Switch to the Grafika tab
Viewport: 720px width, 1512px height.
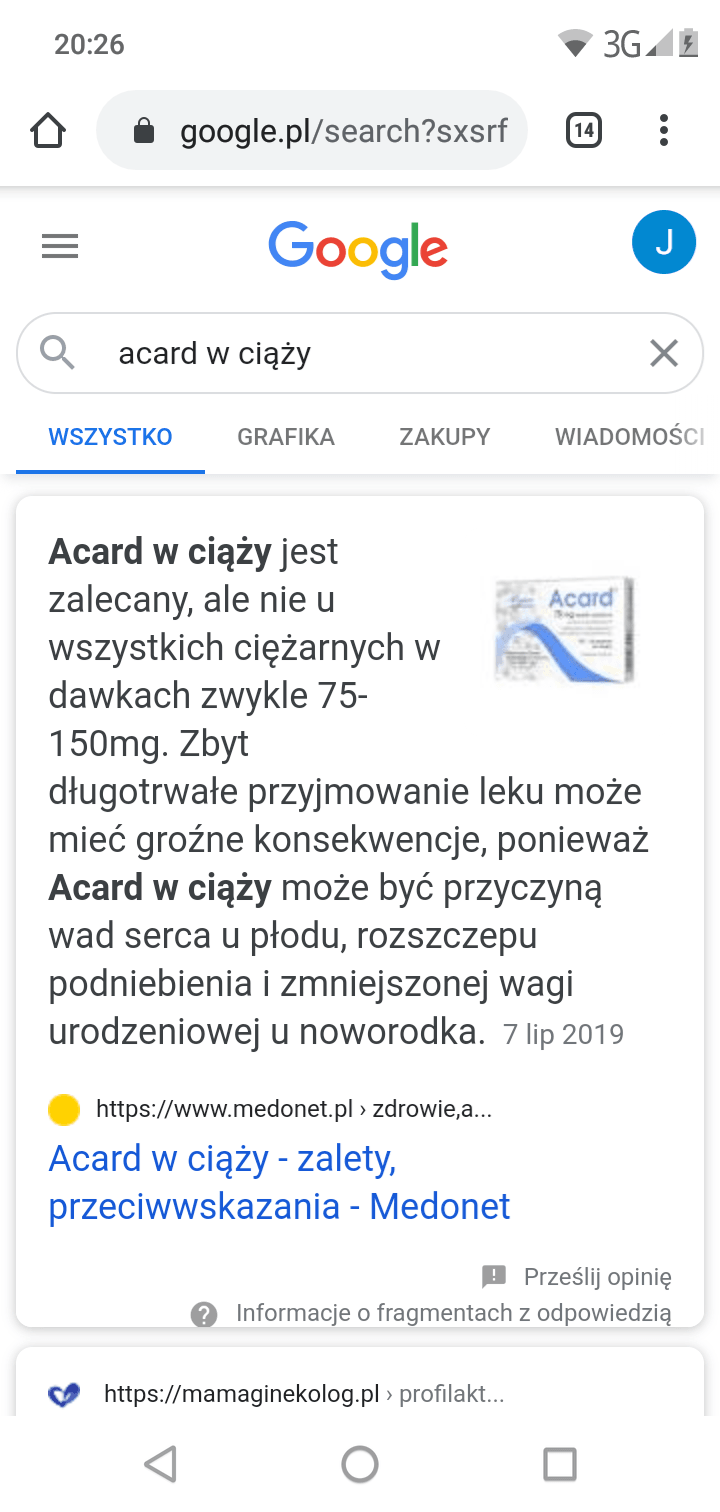coord(286,437)
